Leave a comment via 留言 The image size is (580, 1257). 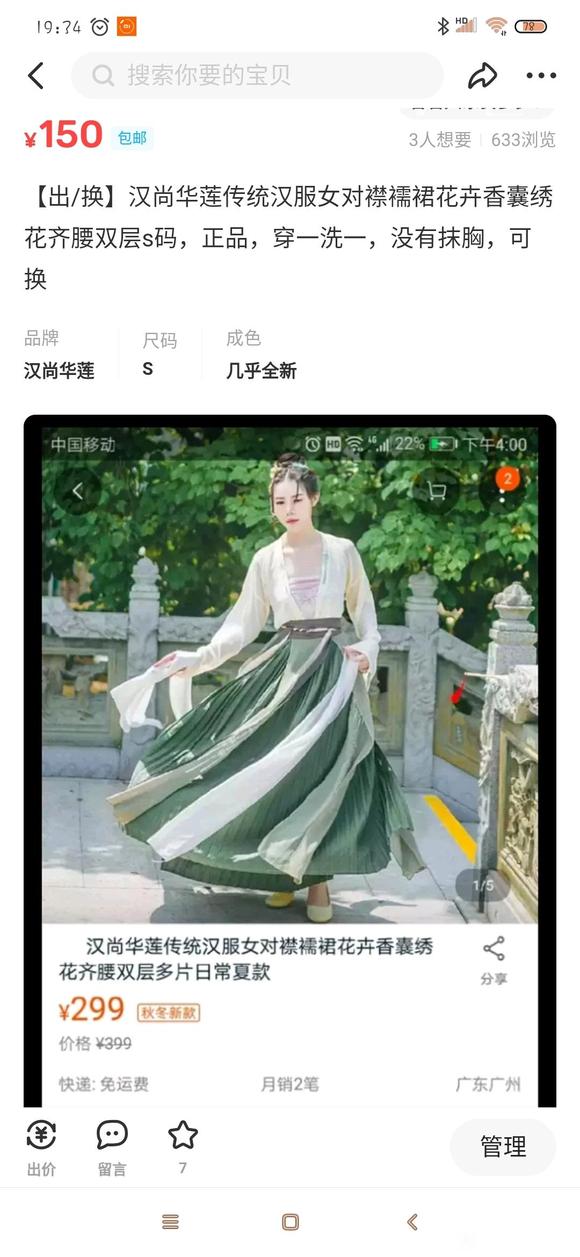tap(112, 1147)
